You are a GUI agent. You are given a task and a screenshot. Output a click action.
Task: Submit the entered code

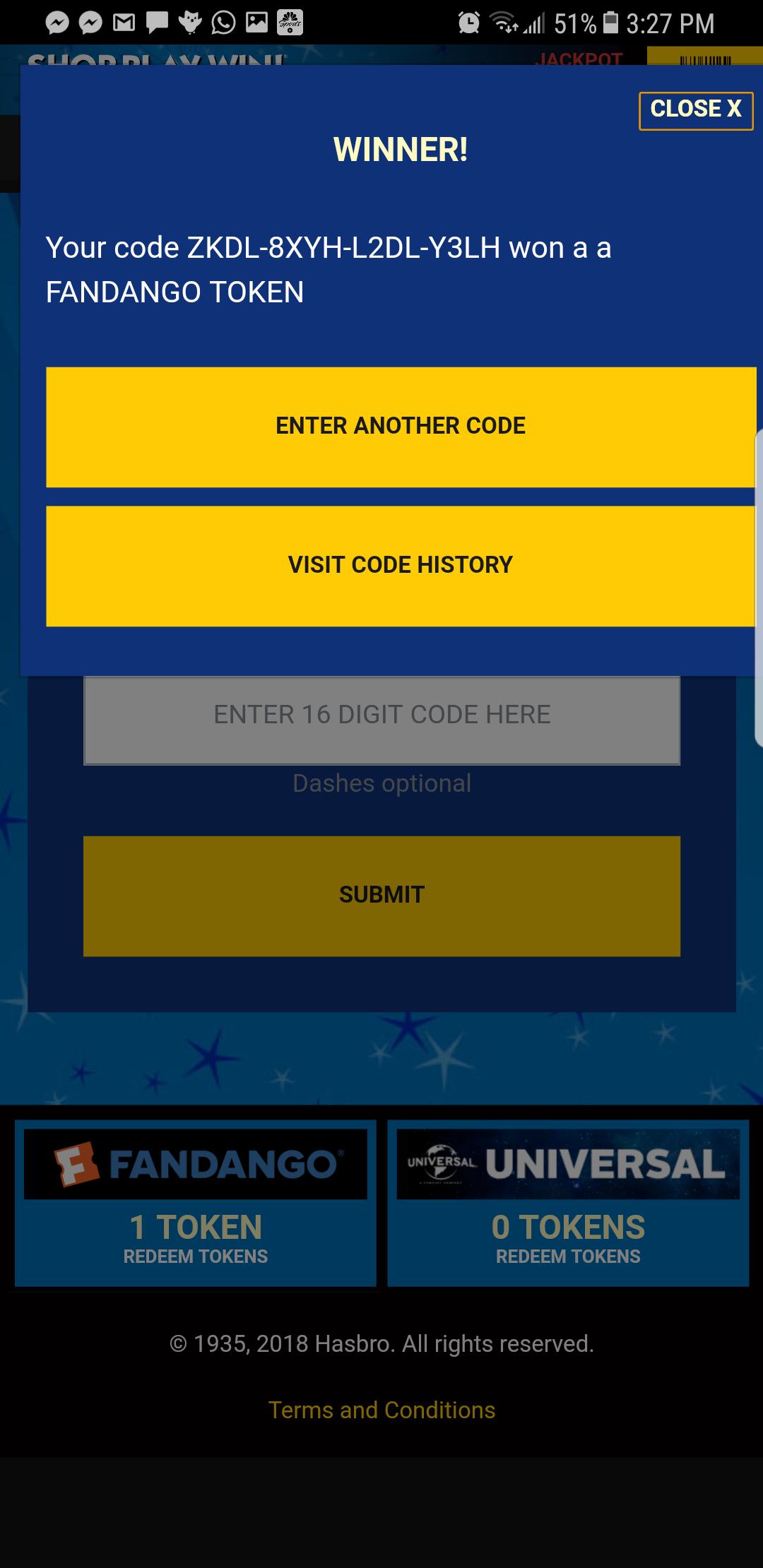[381, 896]
